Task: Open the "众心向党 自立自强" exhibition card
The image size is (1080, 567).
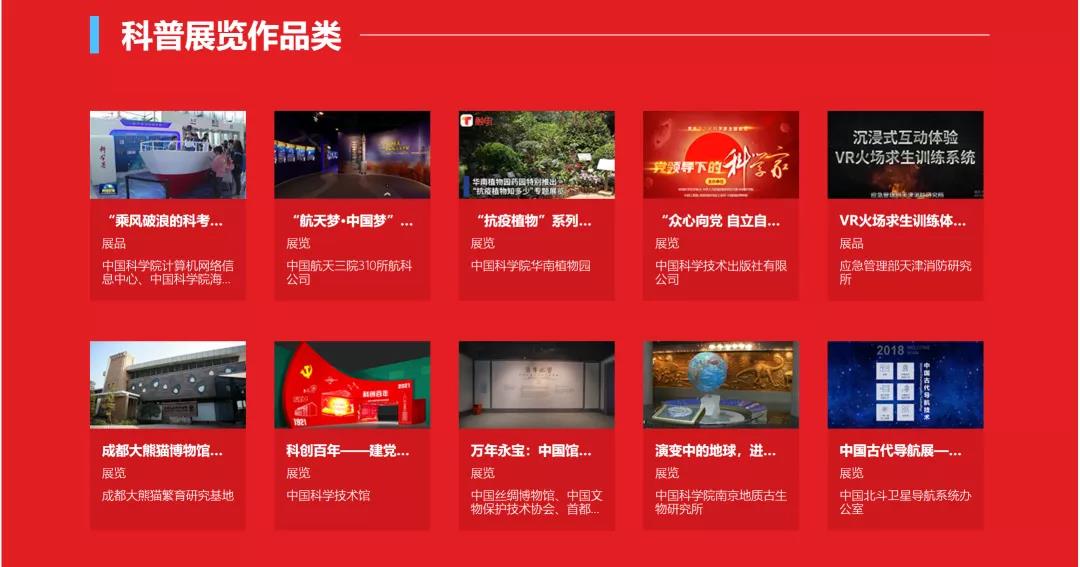Action: pos(720,205)
